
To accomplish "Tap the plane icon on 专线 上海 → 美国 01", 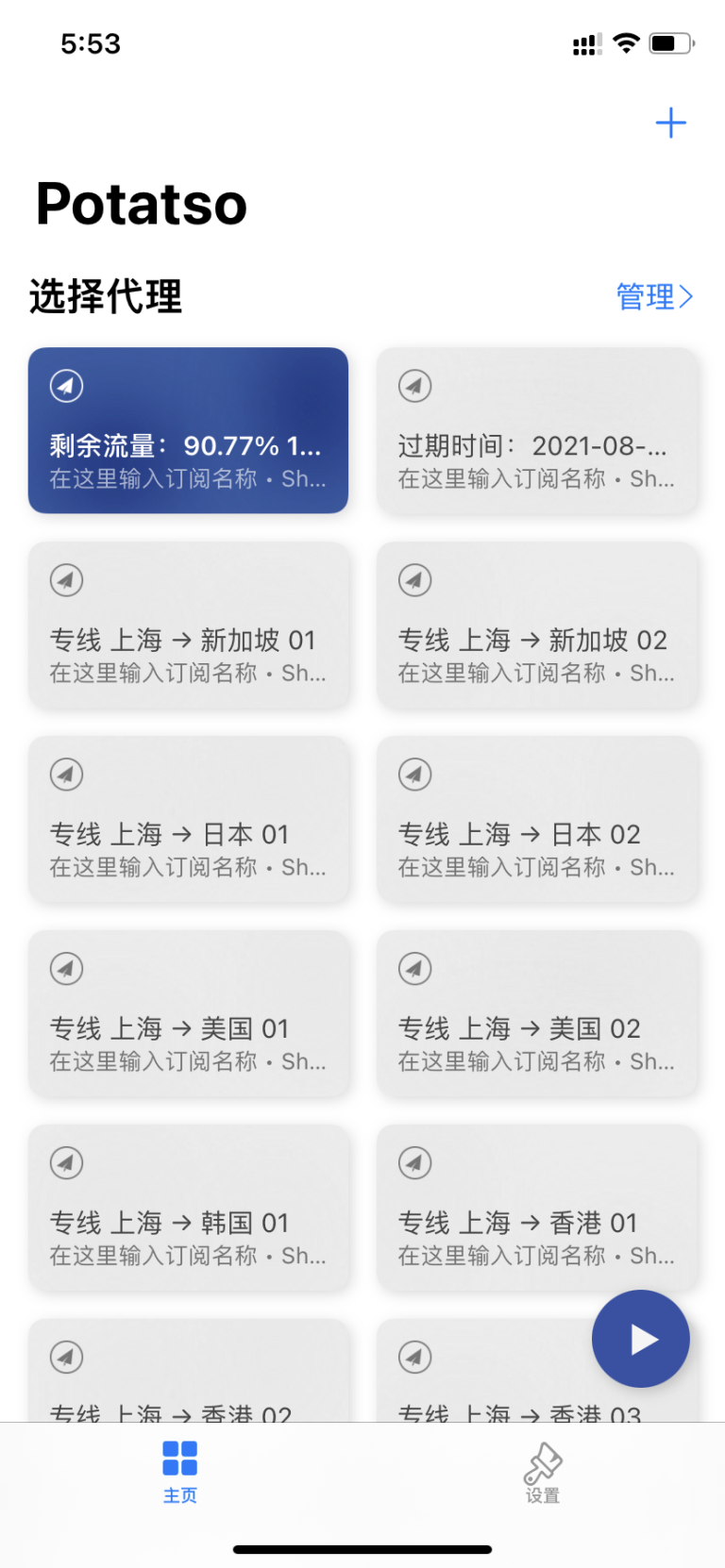I will tap(66, 968).
